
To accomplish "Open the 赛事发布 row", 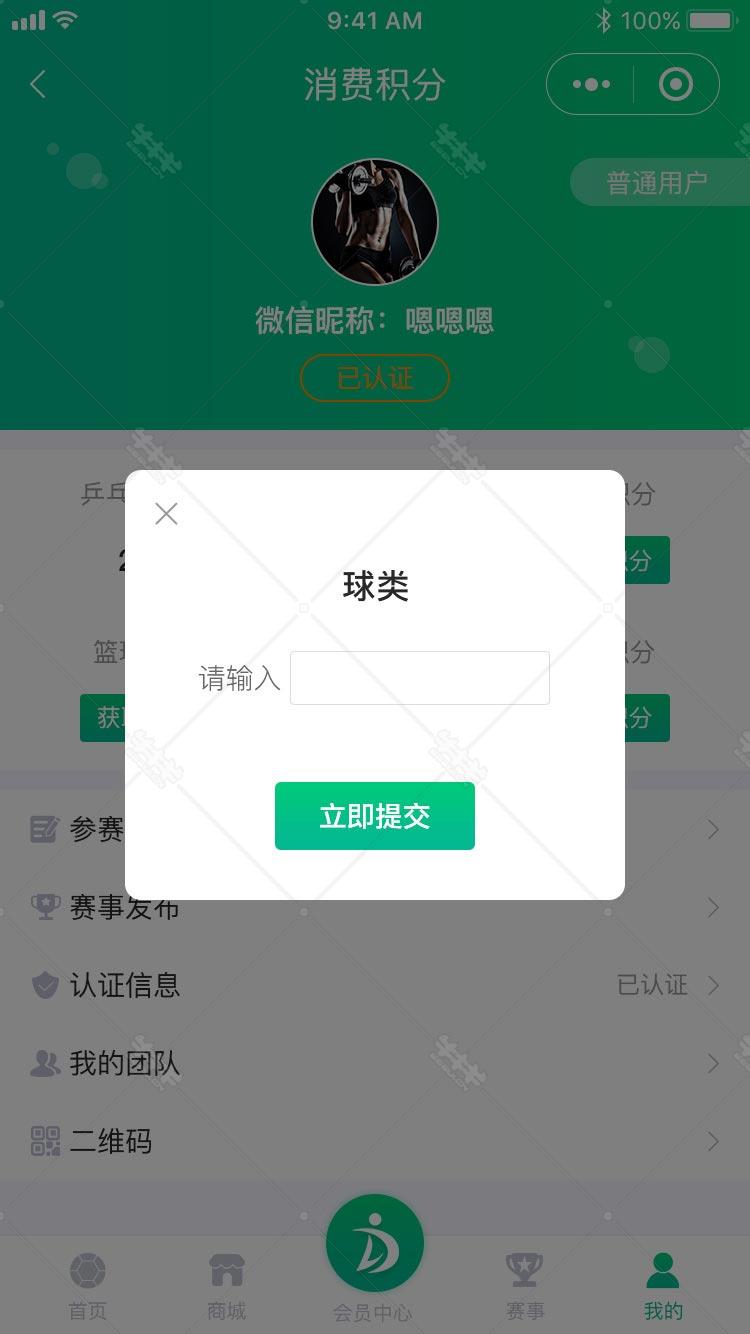I will [375, 907].
